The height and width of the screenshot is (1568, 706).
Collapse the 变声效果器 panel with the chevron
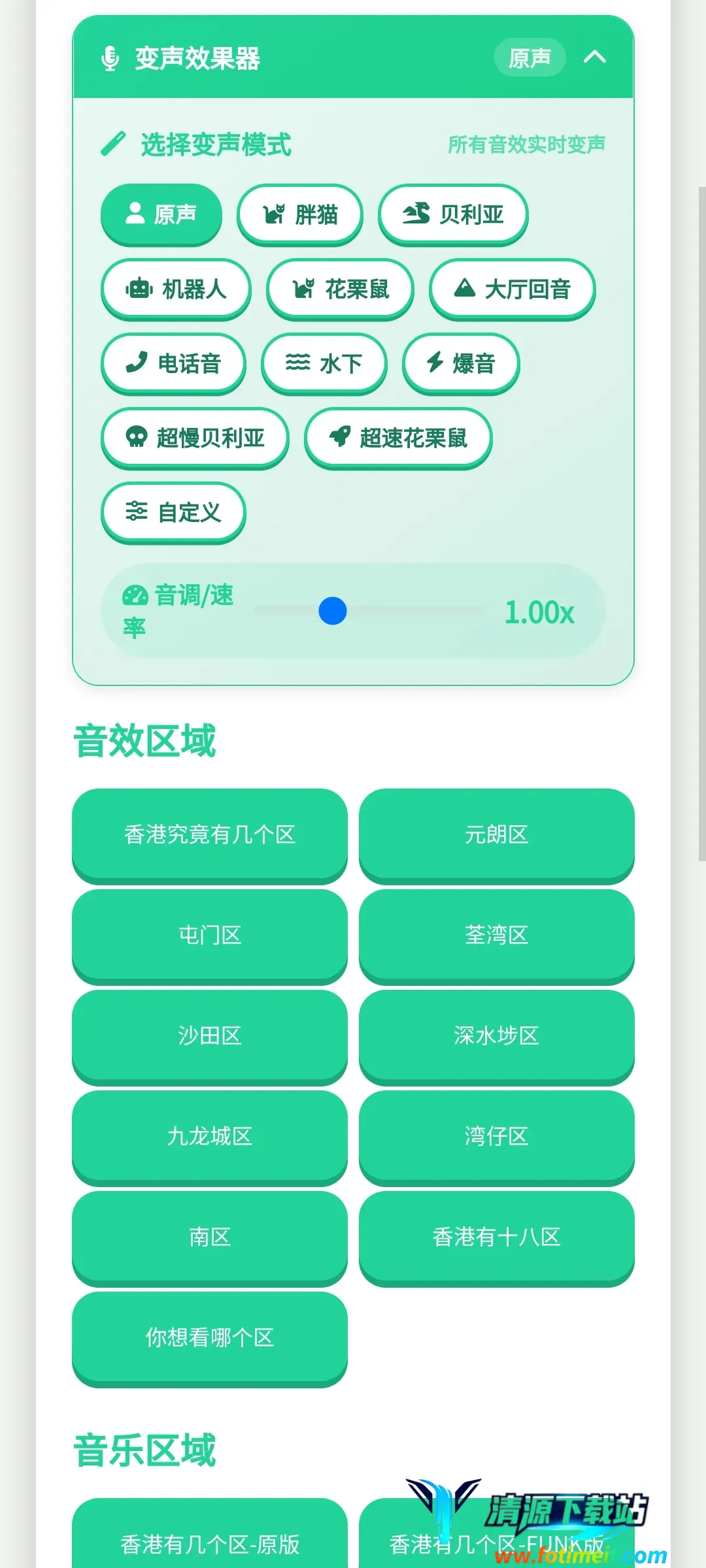594,57
